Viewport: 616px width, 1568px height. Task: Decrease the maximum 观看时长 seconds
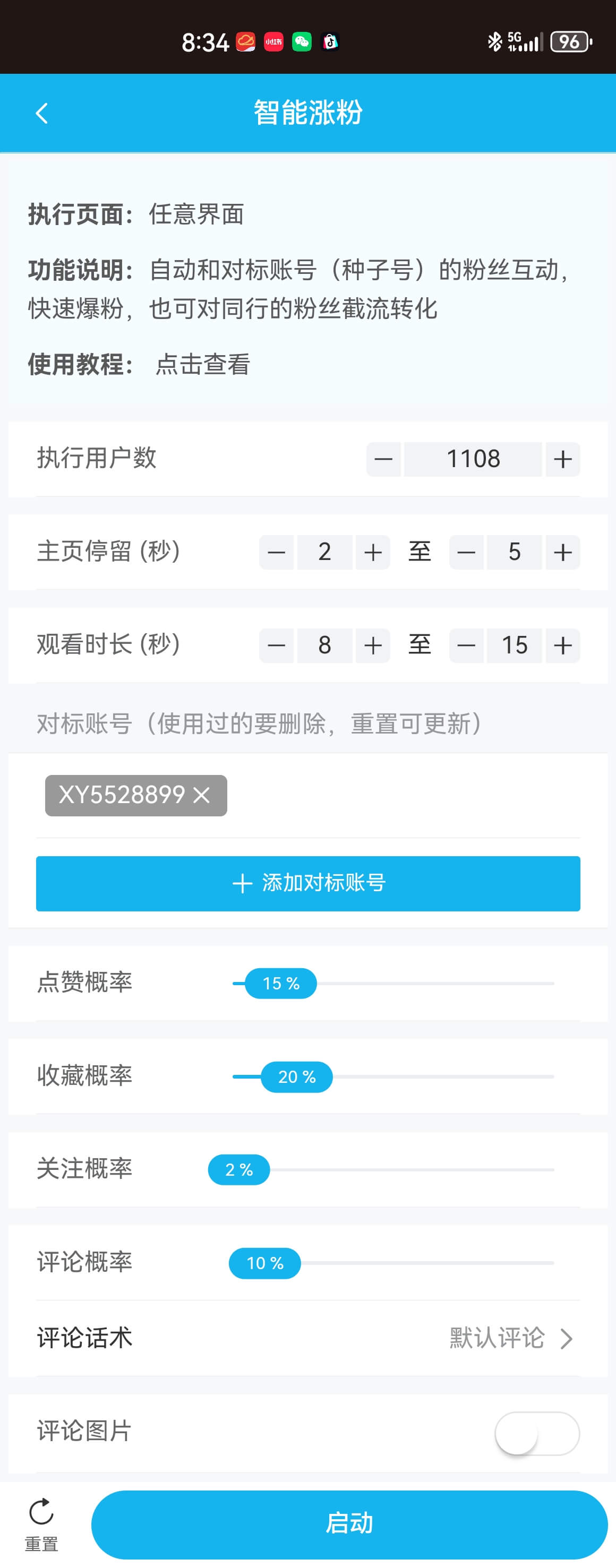coord(466,644)
